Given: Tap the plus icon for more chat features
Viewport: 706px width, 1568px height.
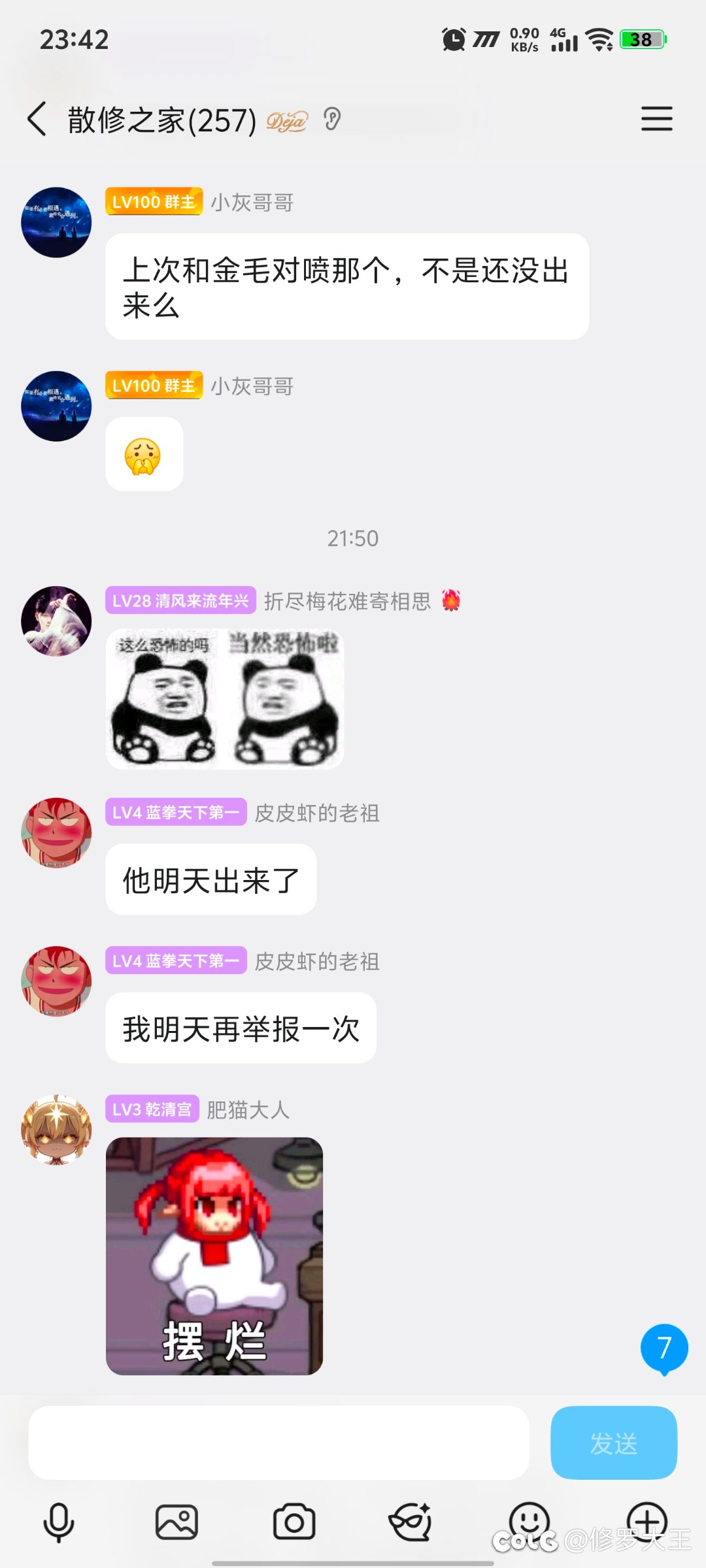Looking at the screenshot, I should [647, 1522].
